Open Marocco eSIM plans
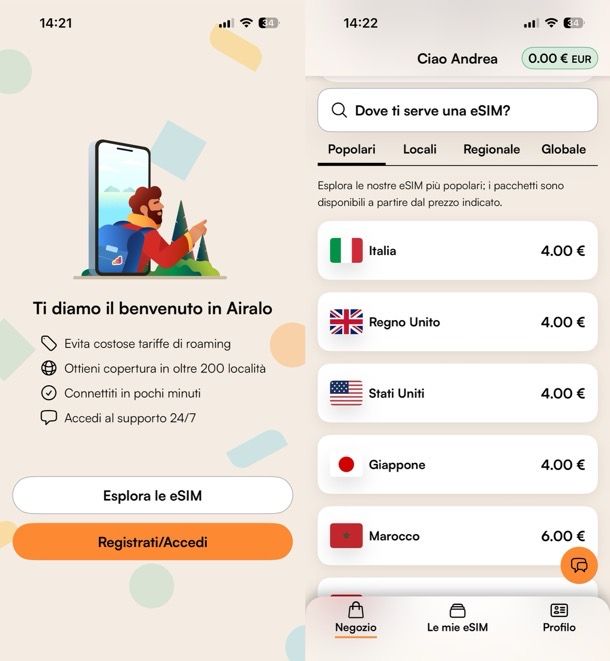Image resolution: width=610 pixels, height=661 pixels. tap(457, 536)
